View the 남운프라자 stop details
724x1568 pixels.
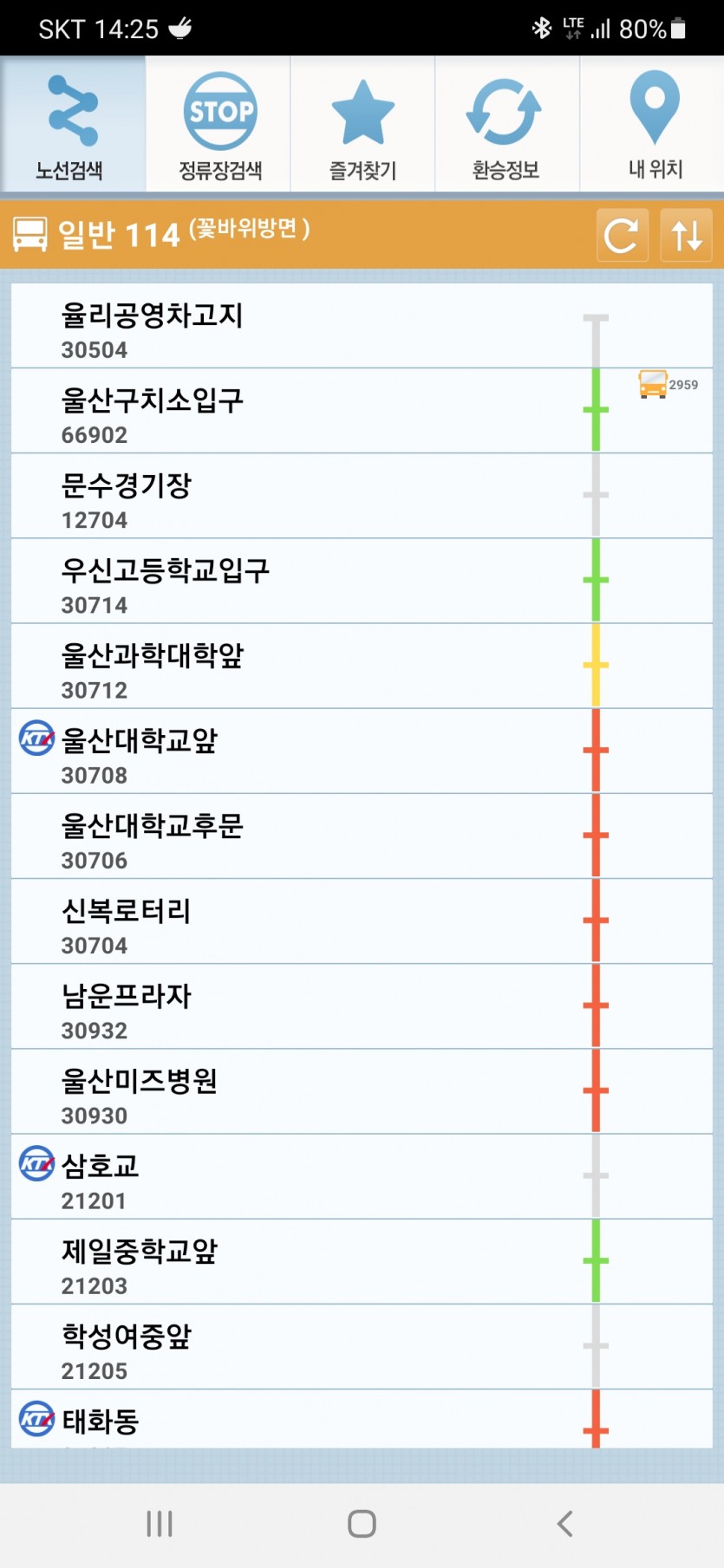pyautogui.click(x=362, y=1005)
